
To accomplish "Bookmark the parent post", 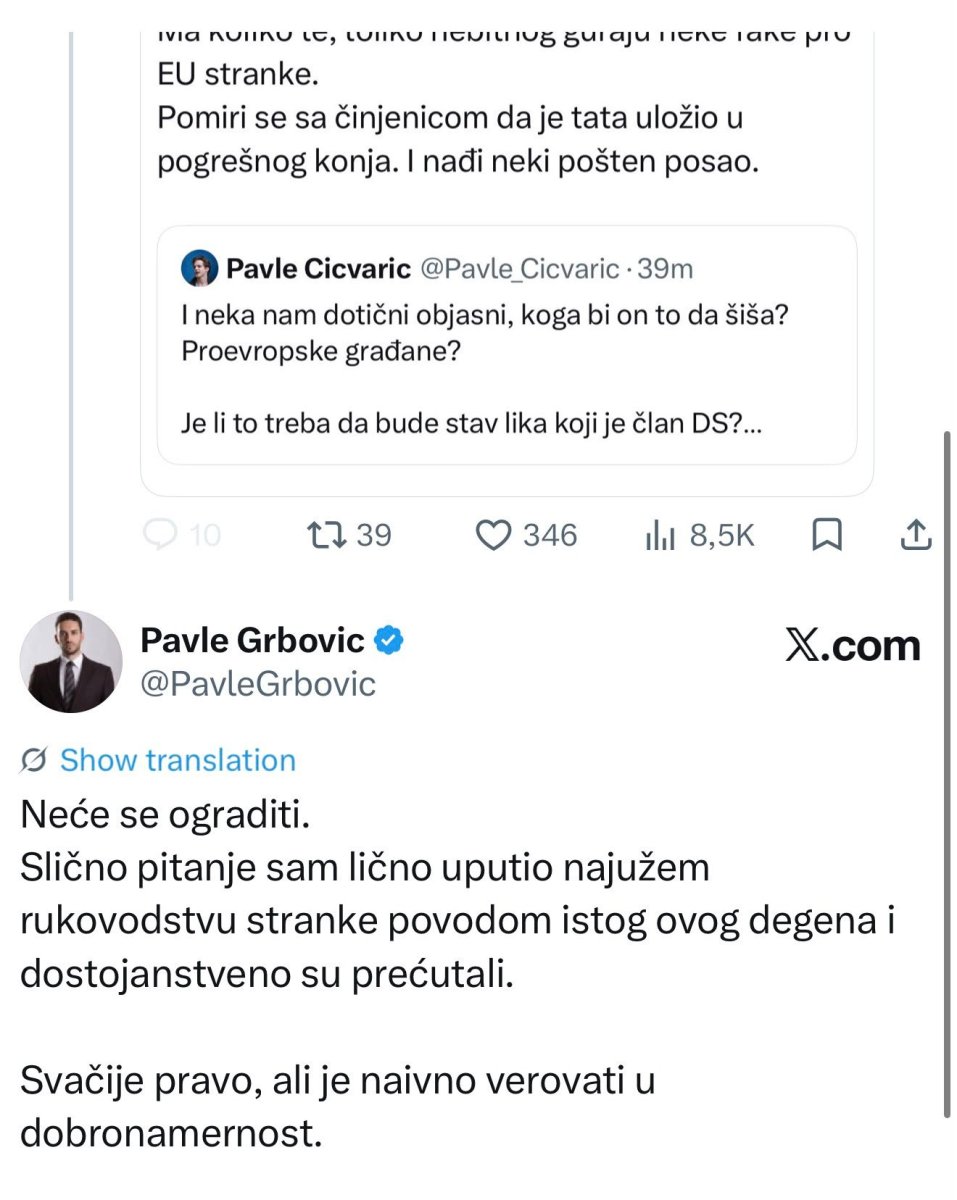I will point(826,537).
